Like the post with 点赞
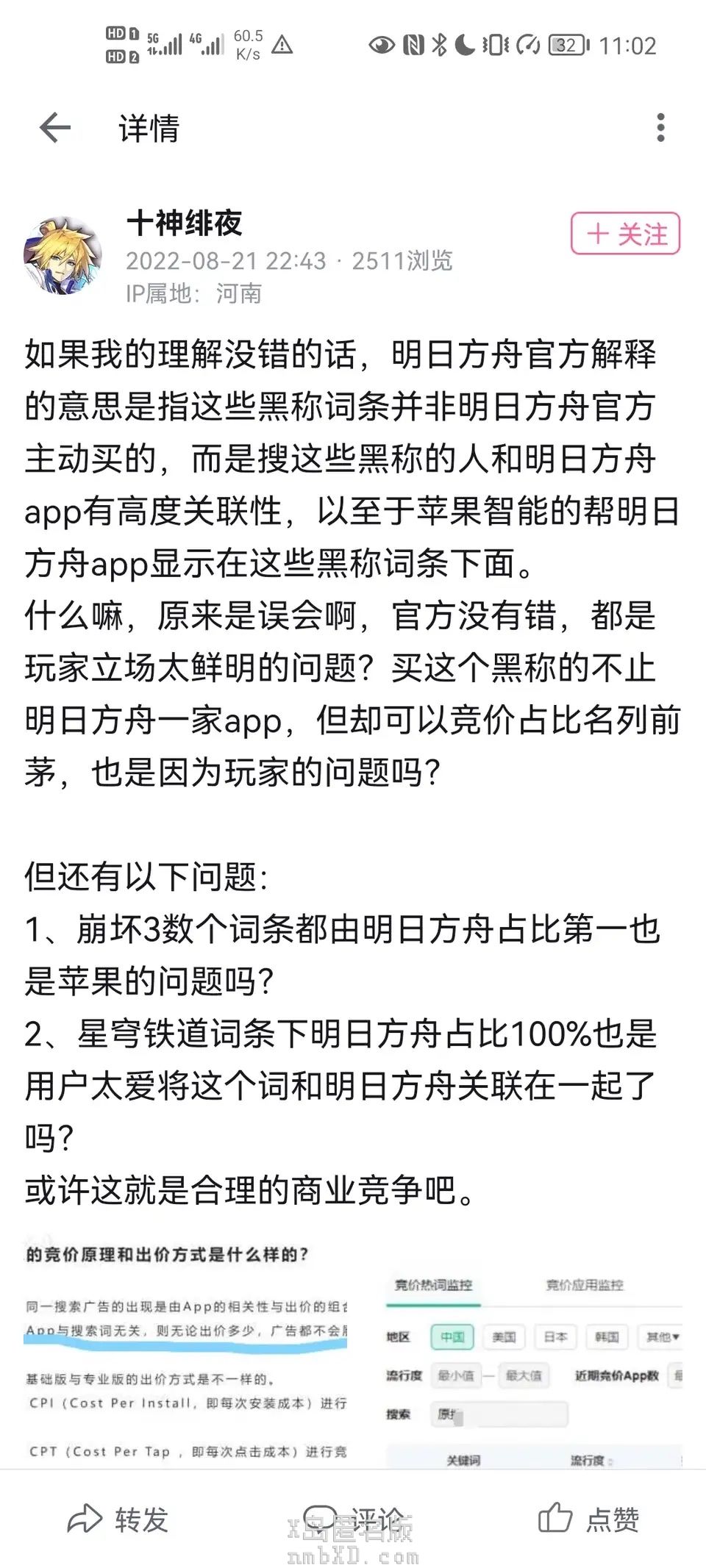The width and height of the screenshot is (706, 1568). (588, 1519)
